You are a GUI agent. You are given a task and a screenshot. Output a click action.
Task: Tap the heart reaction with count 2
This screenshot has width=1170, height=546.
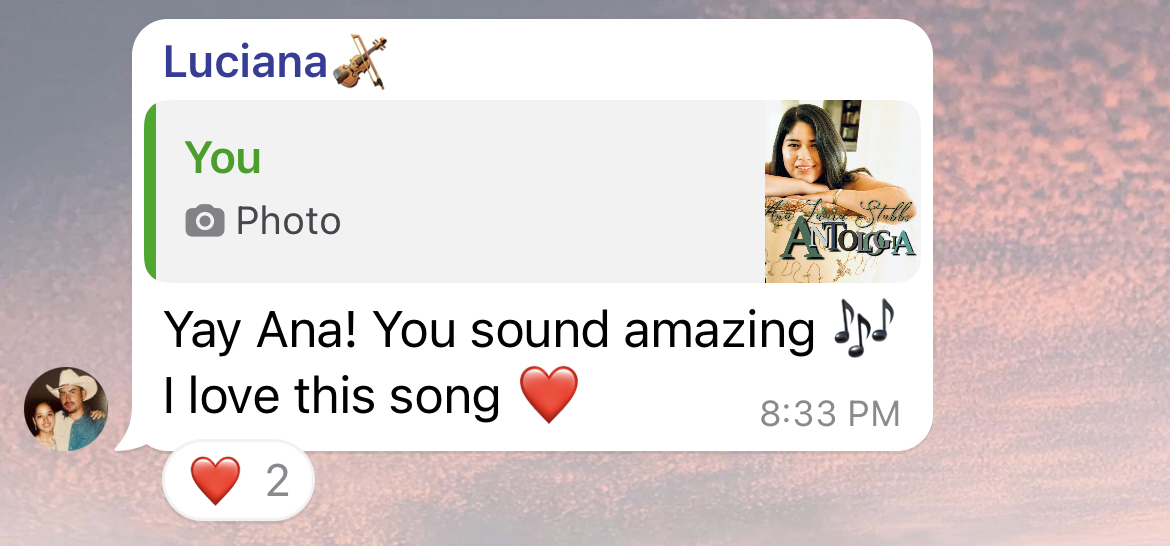tap(239, 481)
